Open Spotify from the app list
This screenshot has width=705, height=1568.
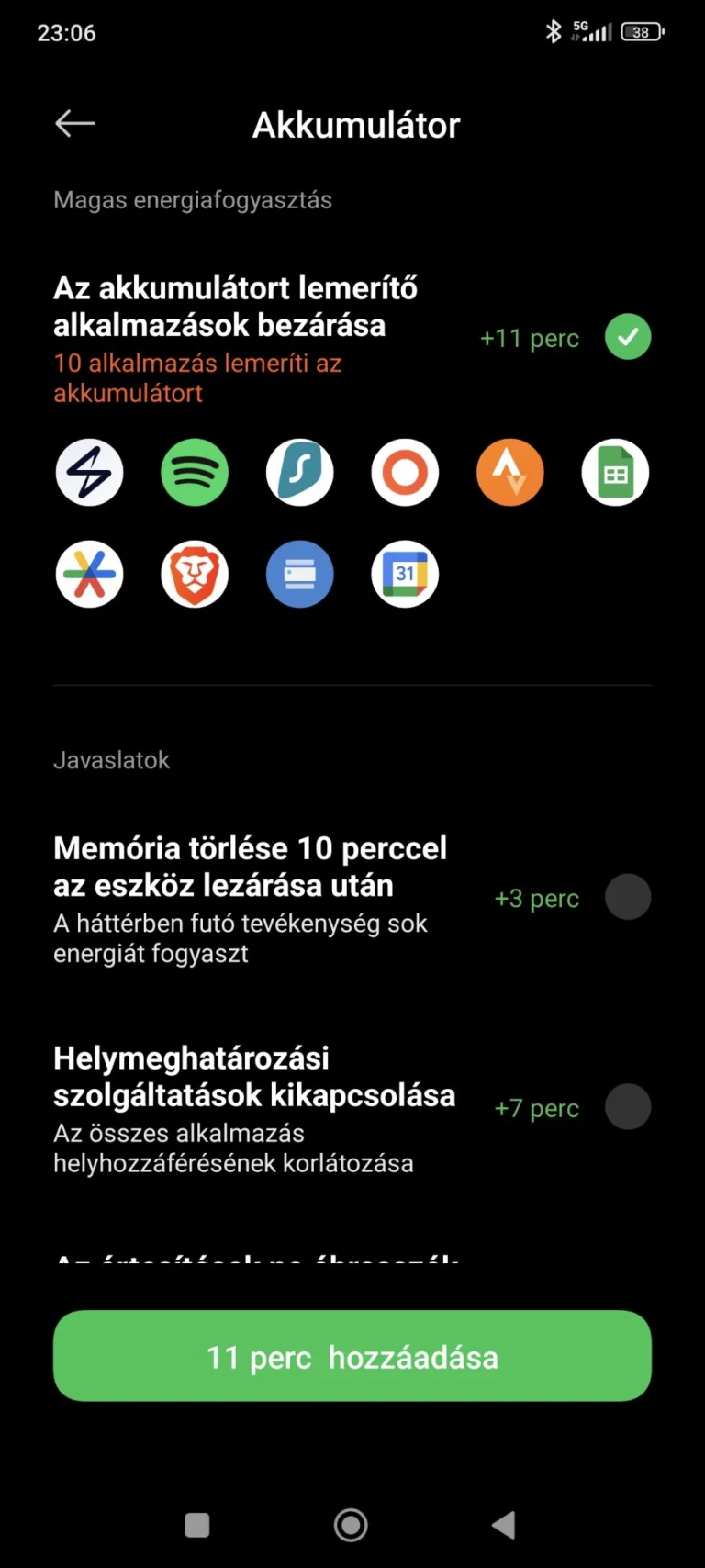point(194,472)
